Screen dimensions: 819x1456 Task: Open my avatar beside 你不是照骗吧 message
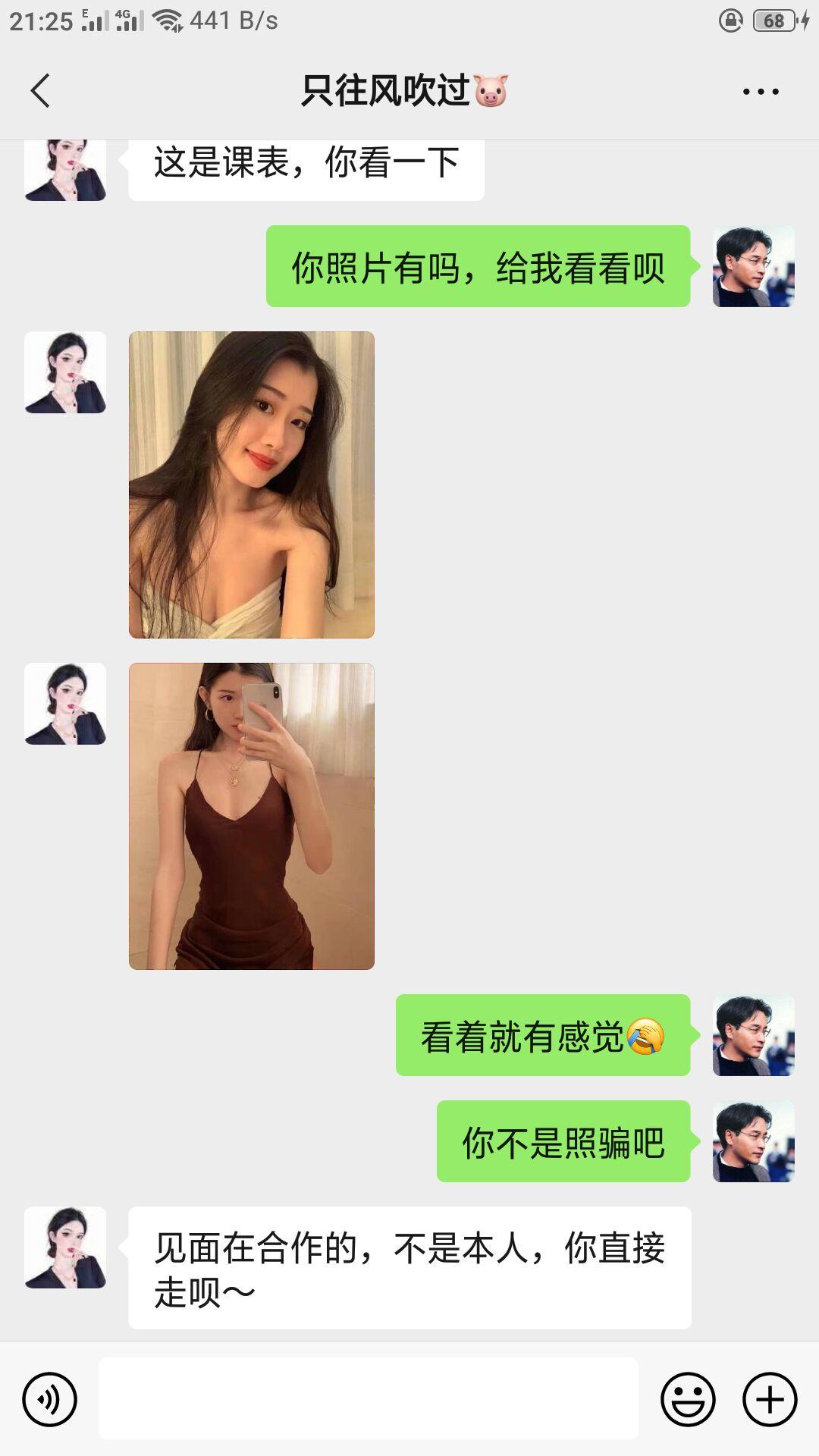tap(753, 1141)
